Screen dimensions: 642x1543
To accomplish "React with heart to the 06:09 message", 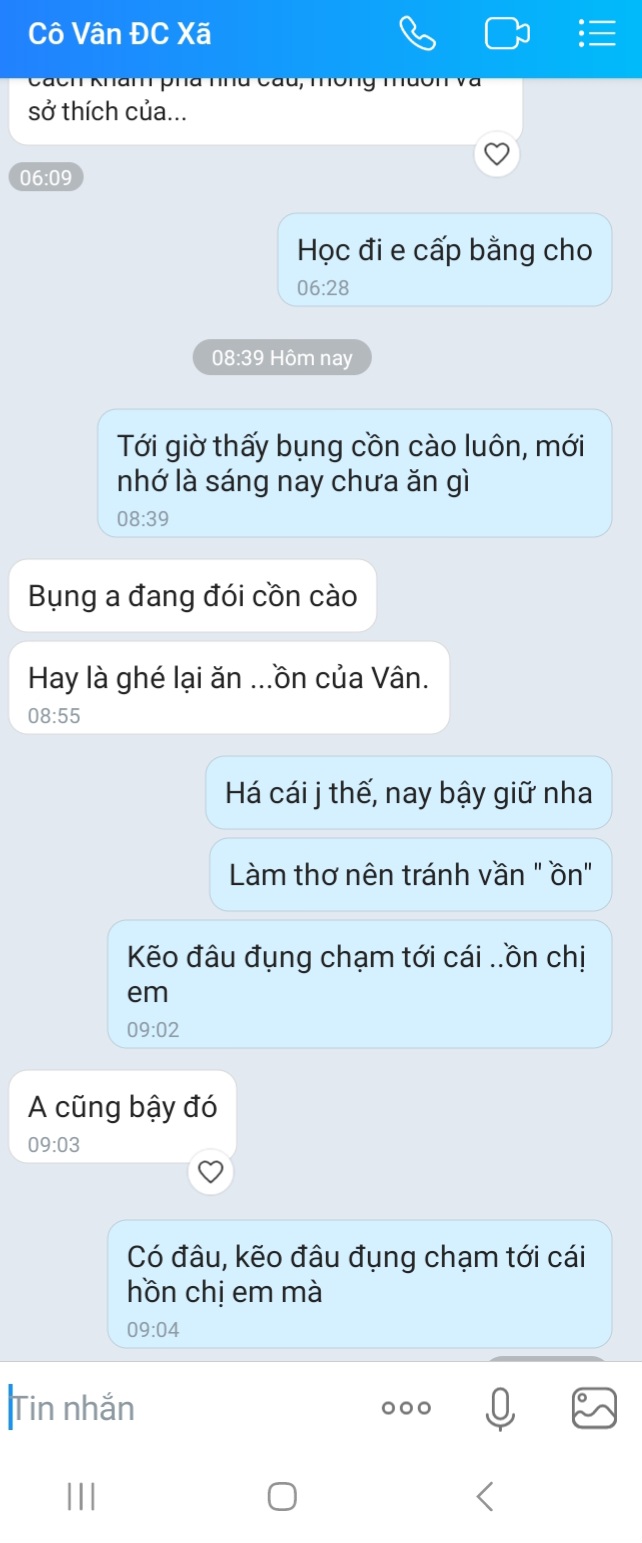I will pos(497,154).
